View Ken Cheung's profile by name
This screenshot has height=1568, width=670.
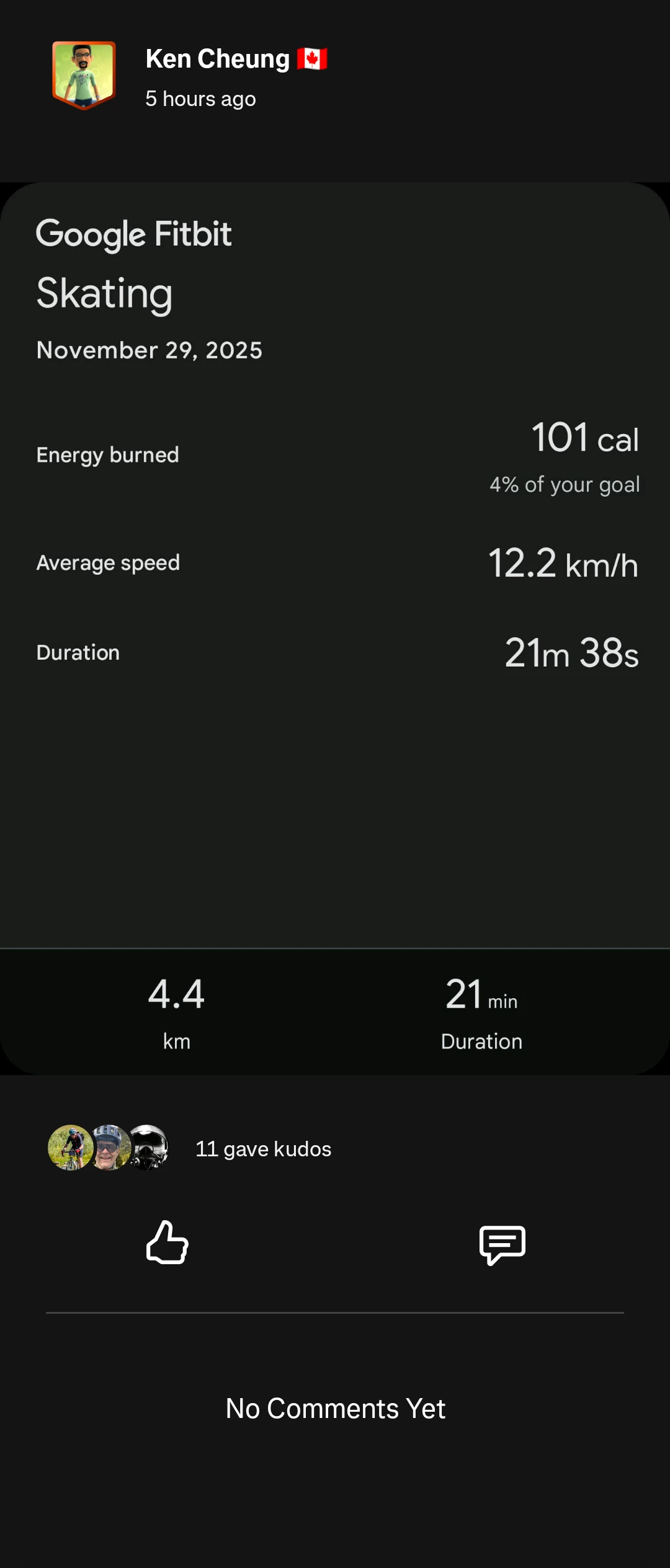(218, 60)
